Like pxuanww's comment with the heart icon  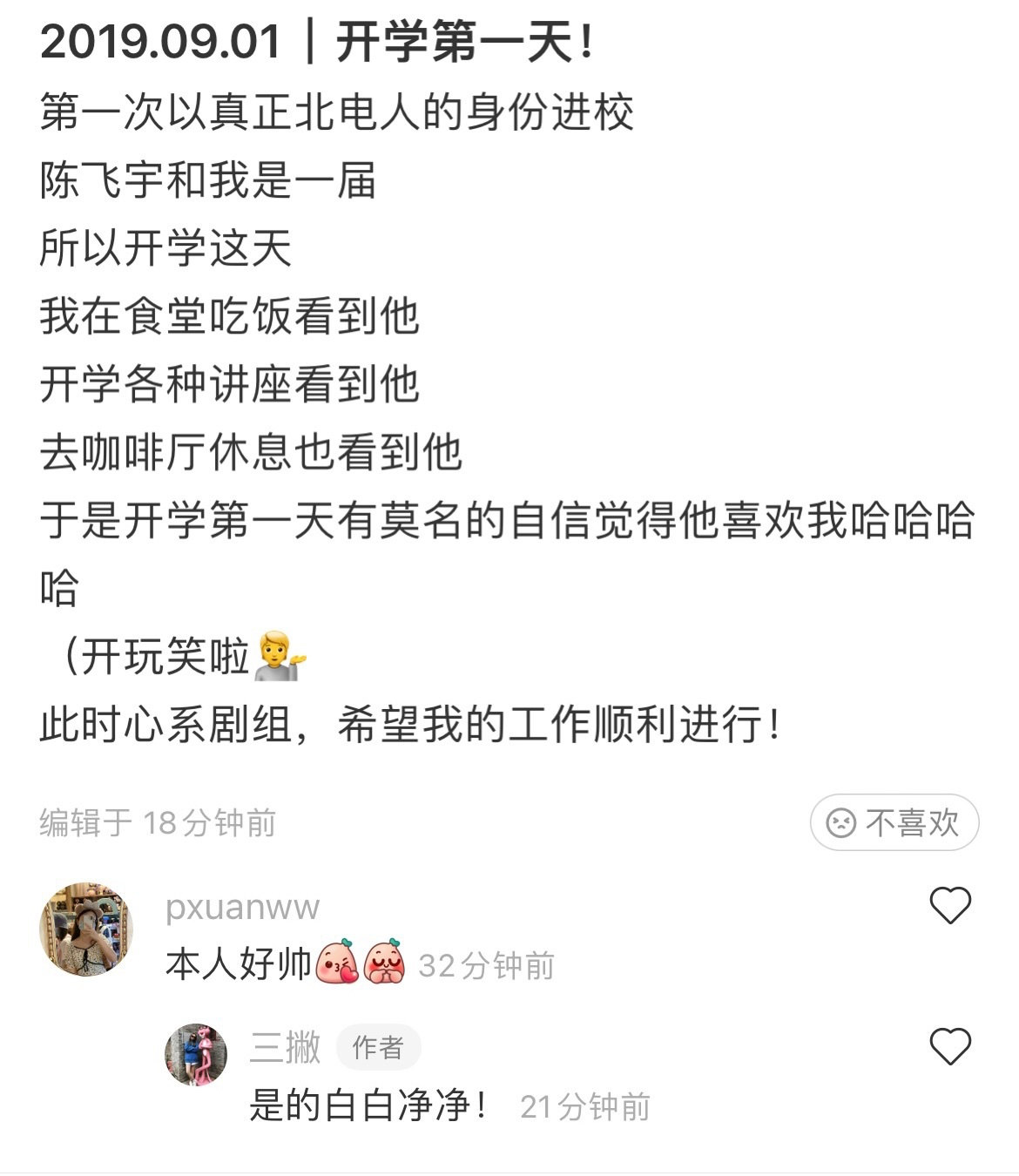pyautogui.click(x=951, y=906)
